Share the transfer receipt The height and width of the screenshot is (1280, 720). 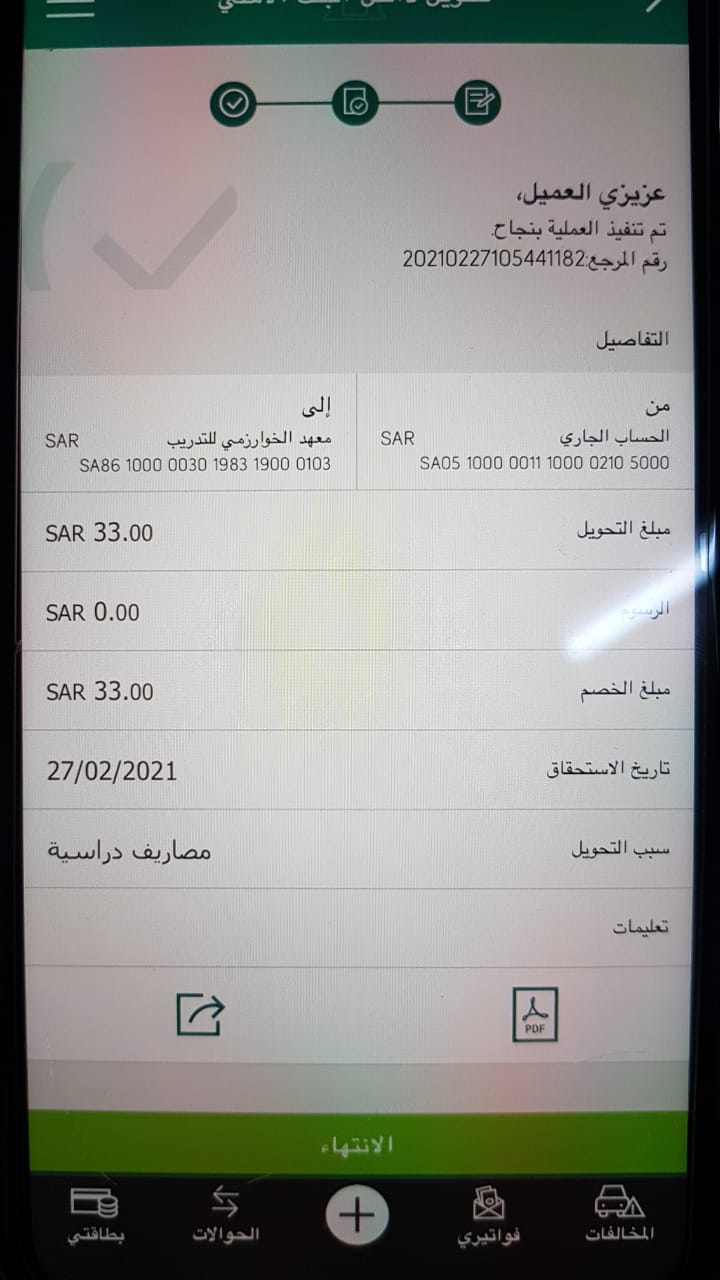[x=200, y=1014]
